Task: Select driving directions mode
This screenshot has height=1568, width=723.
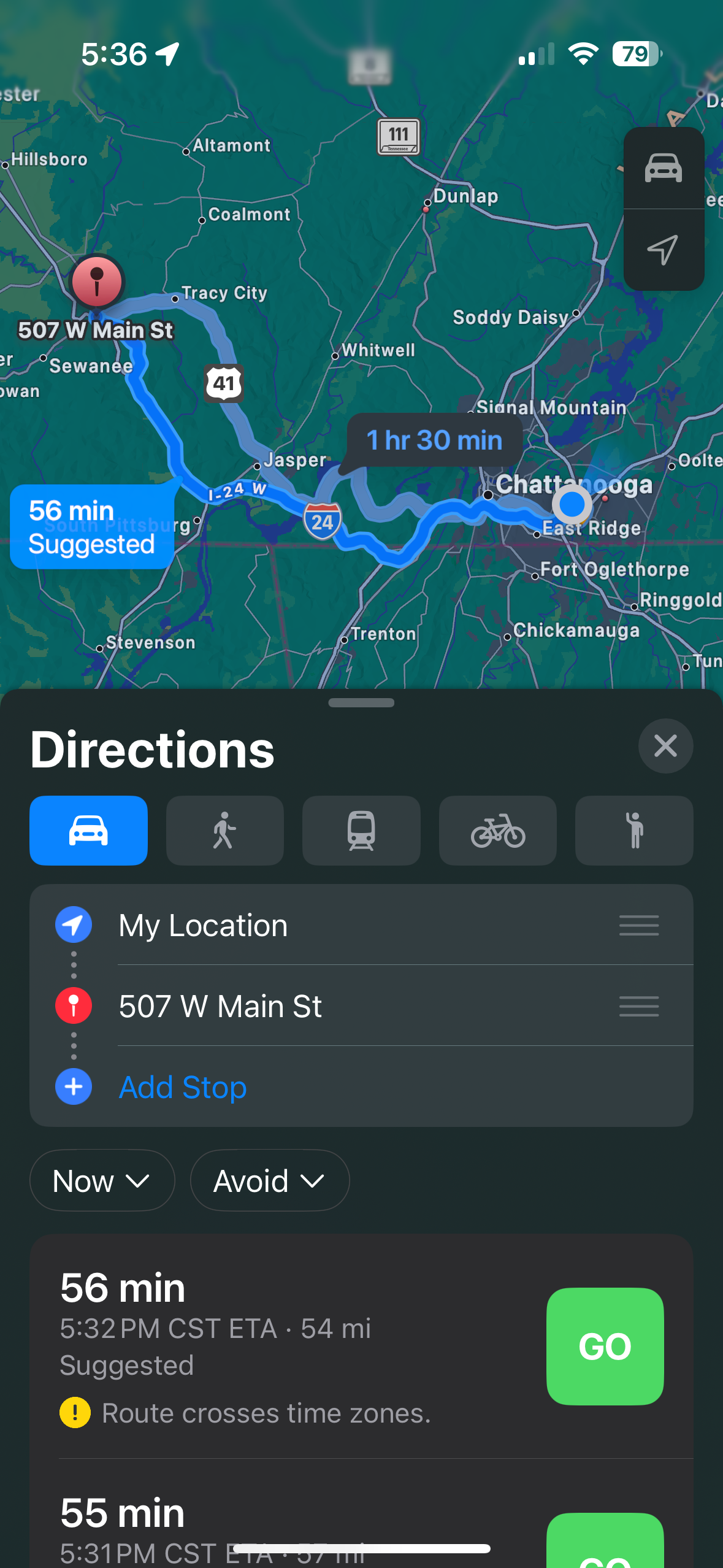Action: coord(88,831)
